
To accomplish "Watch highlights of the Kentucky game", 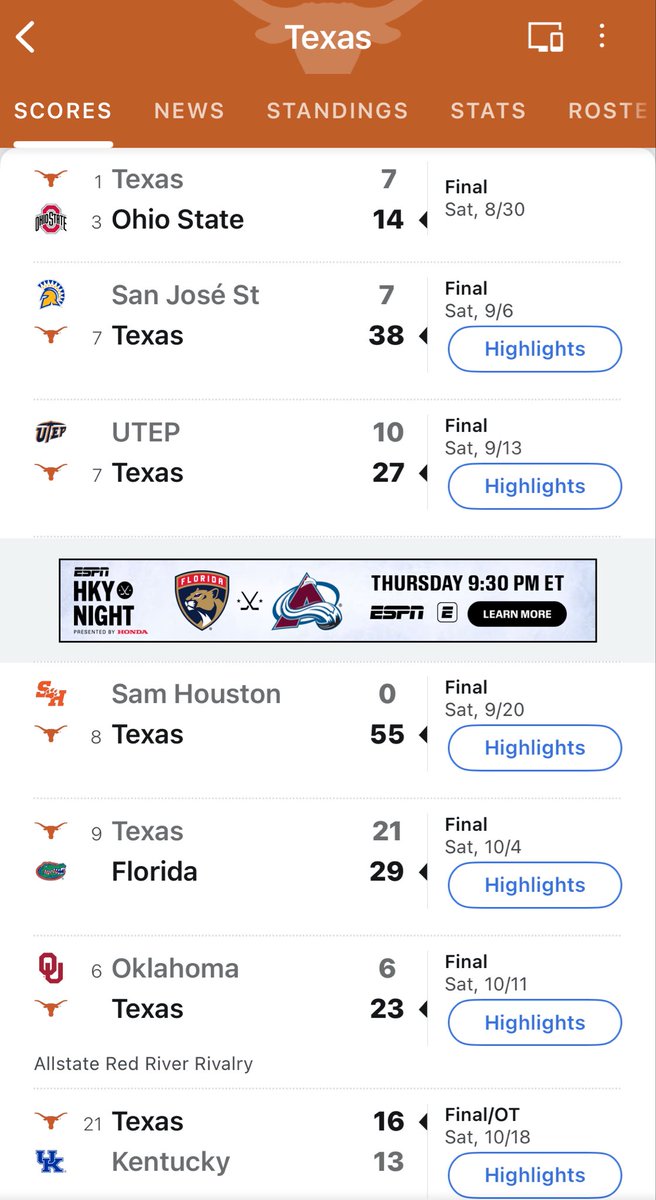I will [x=534, y=1175].
